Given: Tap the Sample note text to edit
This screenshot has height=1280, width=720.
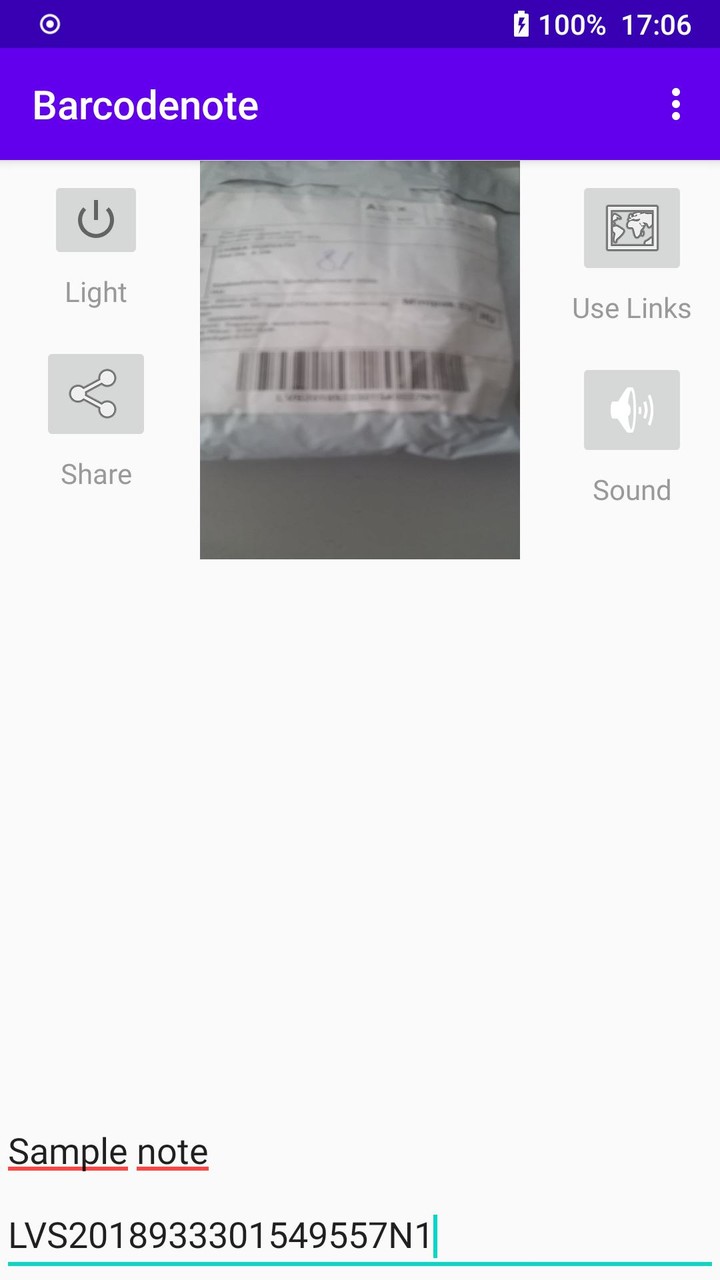Looking at the screenshot, I should point(107,1151).
